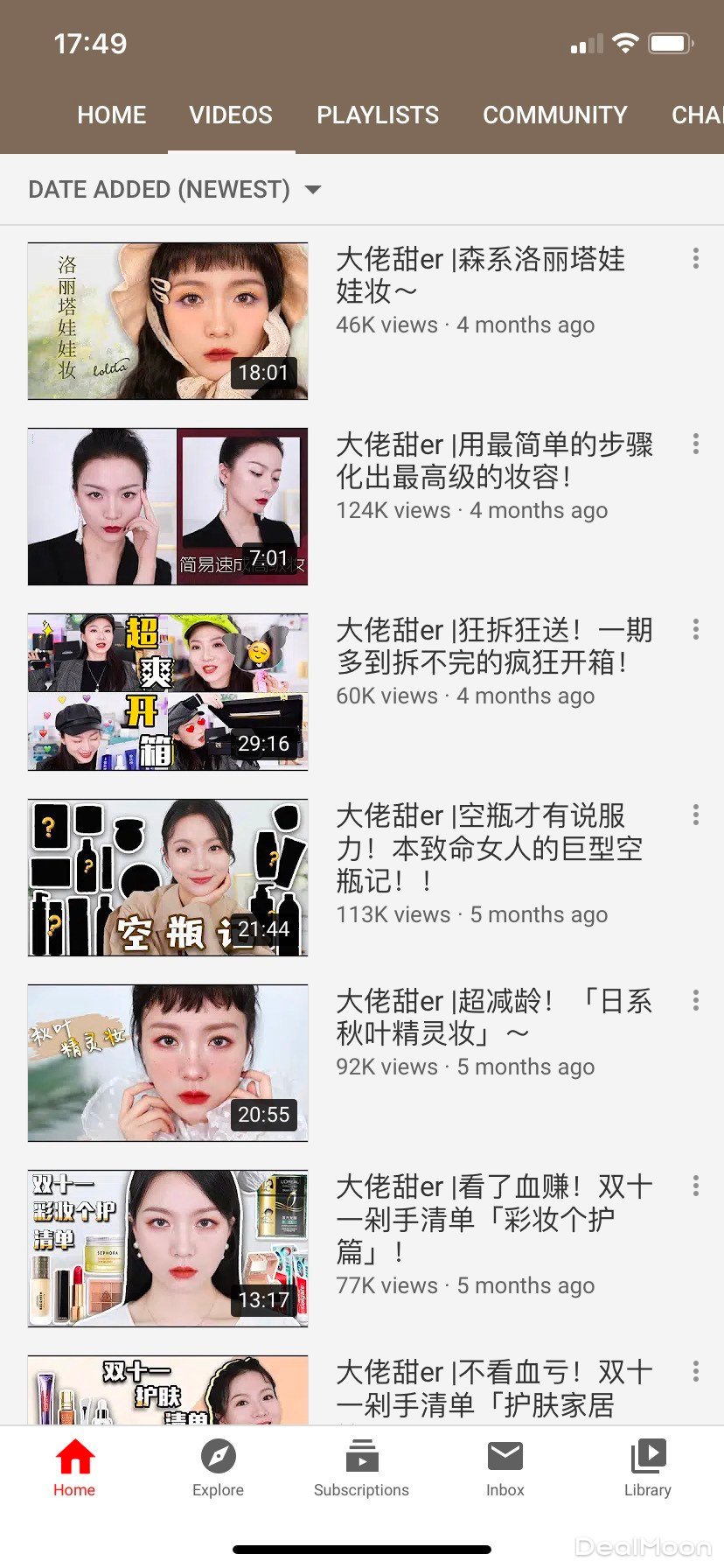
Task: Tap Home in the bottom navigation
Action: pyautogui.click(x=74, y=1468)
